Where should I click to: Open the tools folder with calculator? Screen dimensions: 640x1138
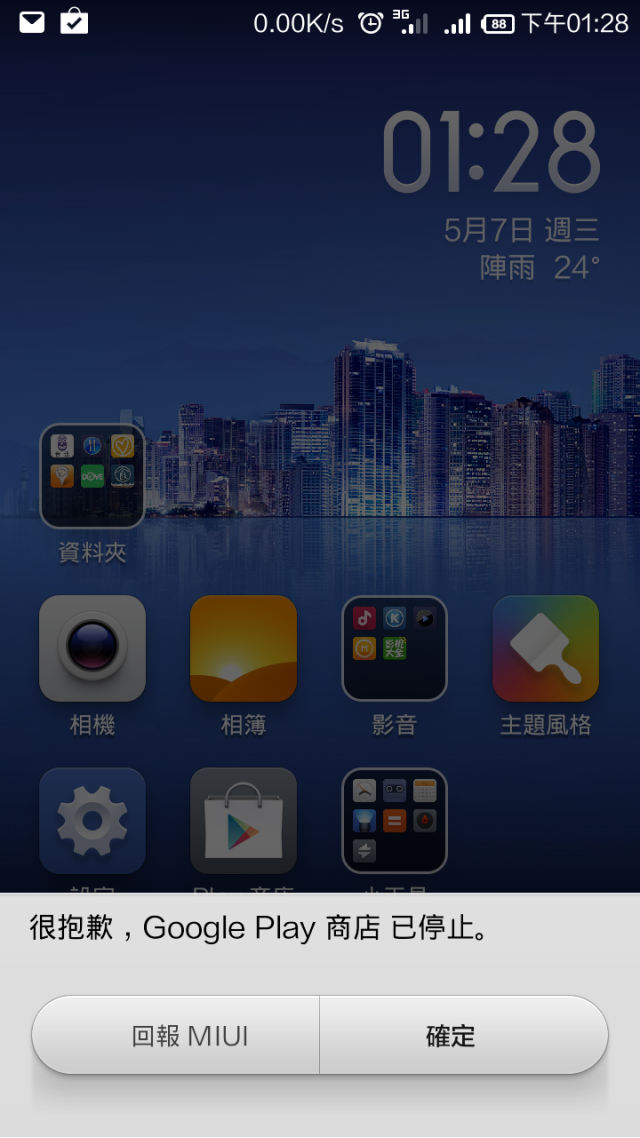coord(394,821)
